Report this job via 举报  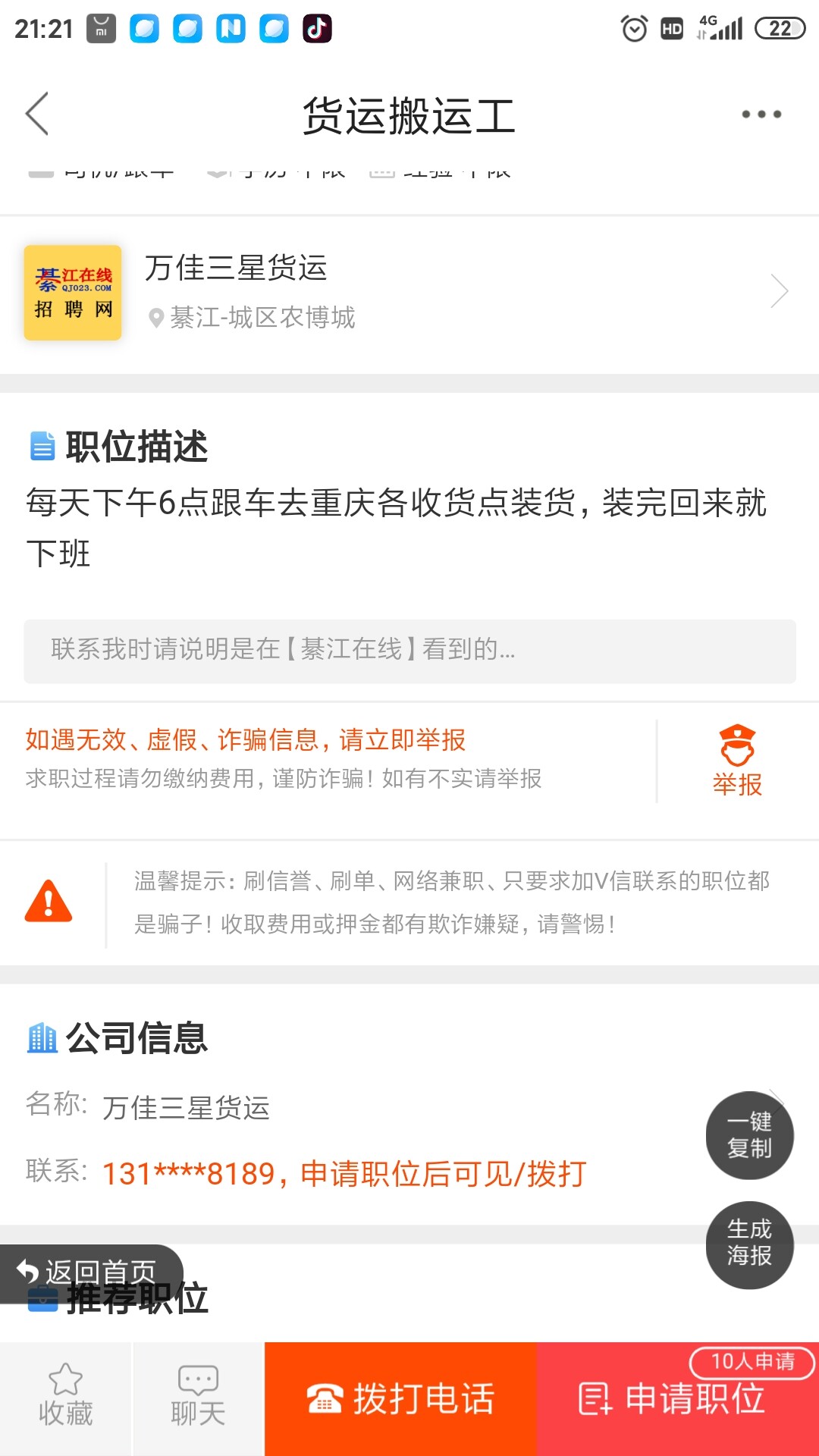(x=736, y=761)
